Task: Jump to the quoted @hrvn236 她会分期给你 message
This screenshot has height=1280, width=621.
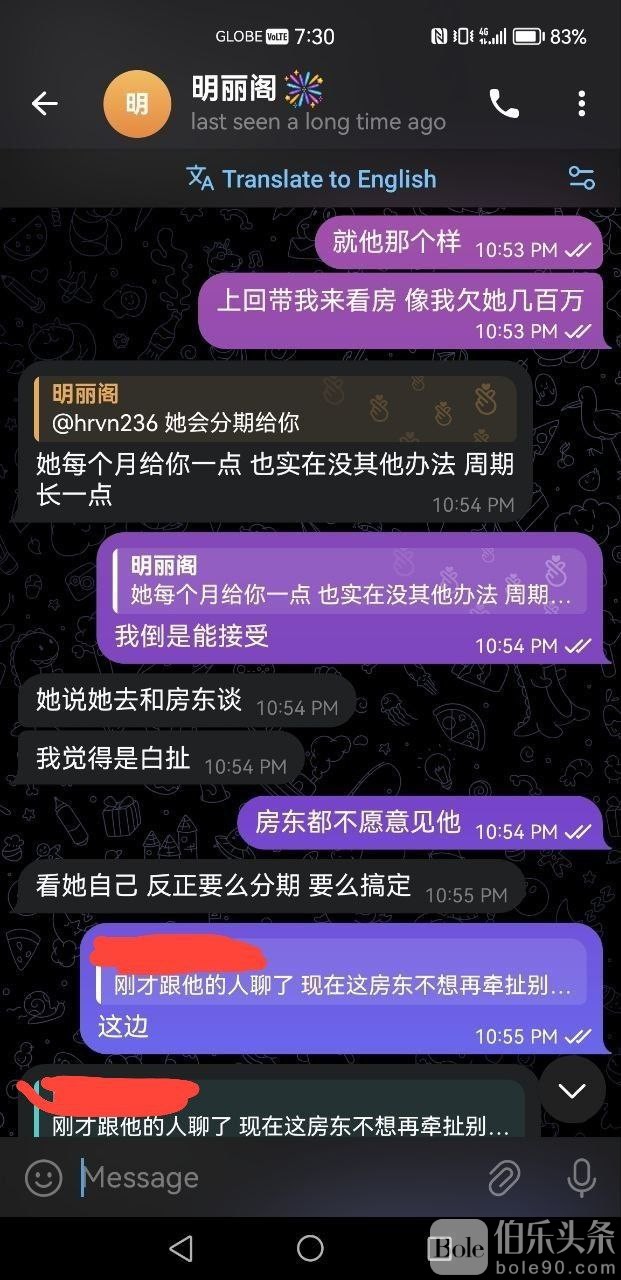Action: [x=275, y=409]
